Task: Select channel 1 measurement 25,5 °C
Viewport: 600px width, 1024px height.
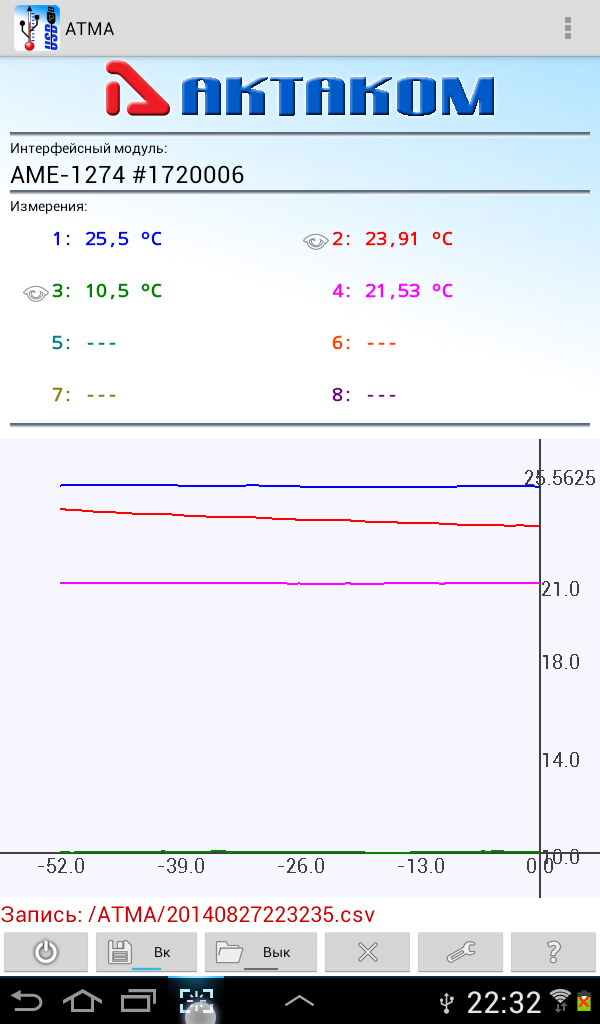Action: (x=107, y=239)
